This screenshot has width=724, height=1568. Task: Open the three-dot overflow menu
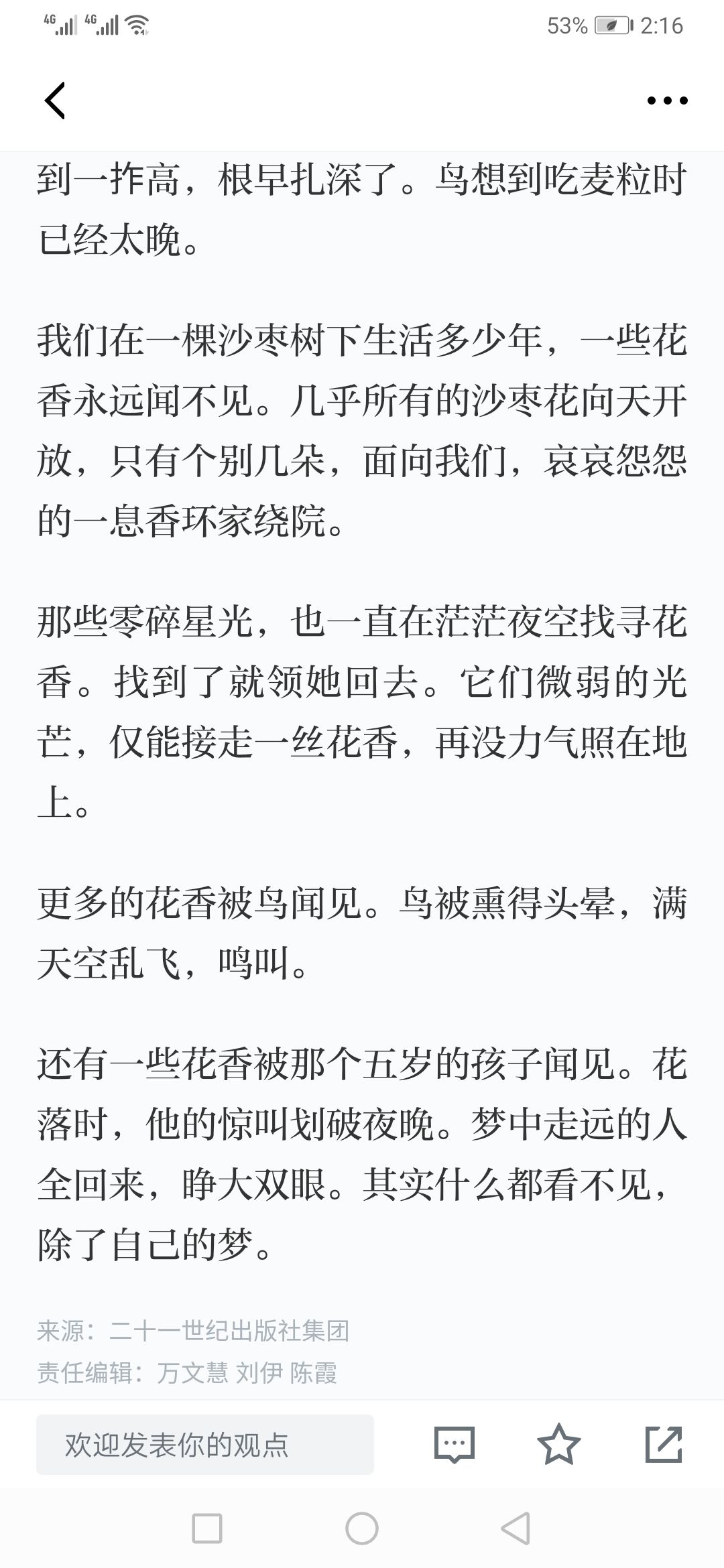pyautogui.click(x=667, y=101)
